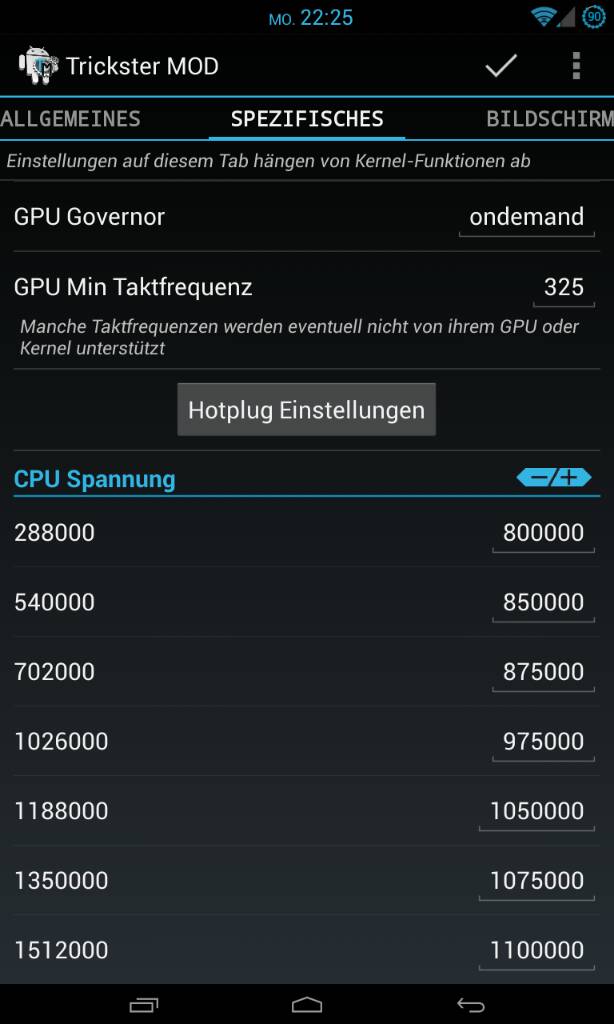This screenshot has width=614, height=1024.
Task: Edit voltage 1075000 for 1350000
Action: pos(537,880)
